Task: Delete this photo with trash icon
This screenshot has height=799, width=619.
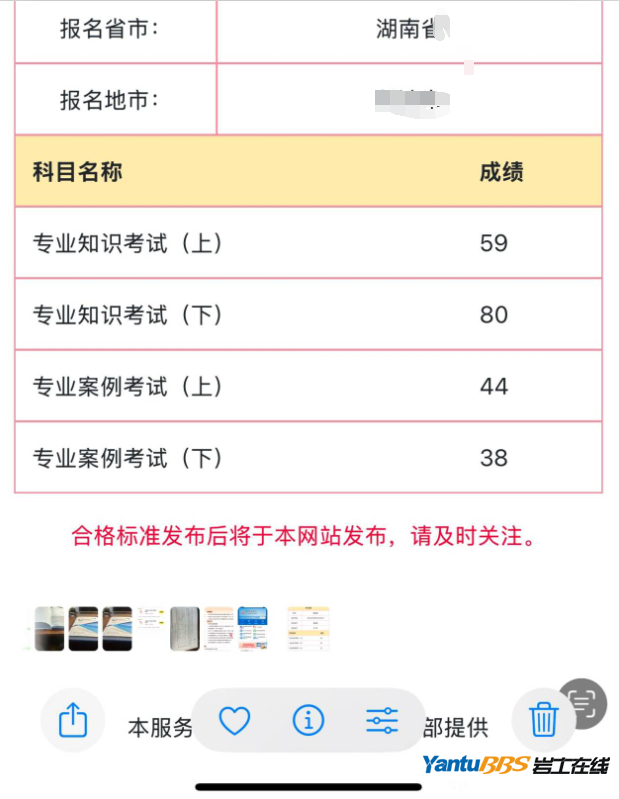Action: (543, 720)
